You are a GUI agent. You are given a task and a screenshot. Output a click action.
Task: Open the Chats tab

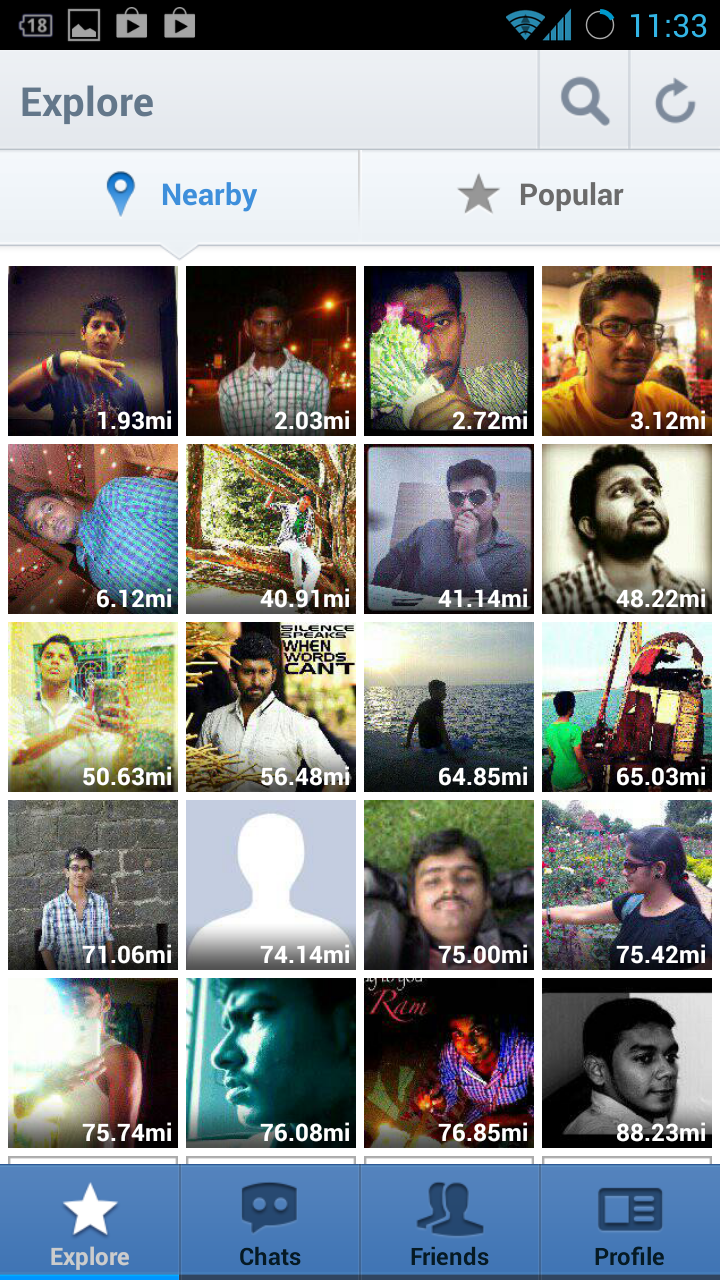click(x=270, y=1223)
